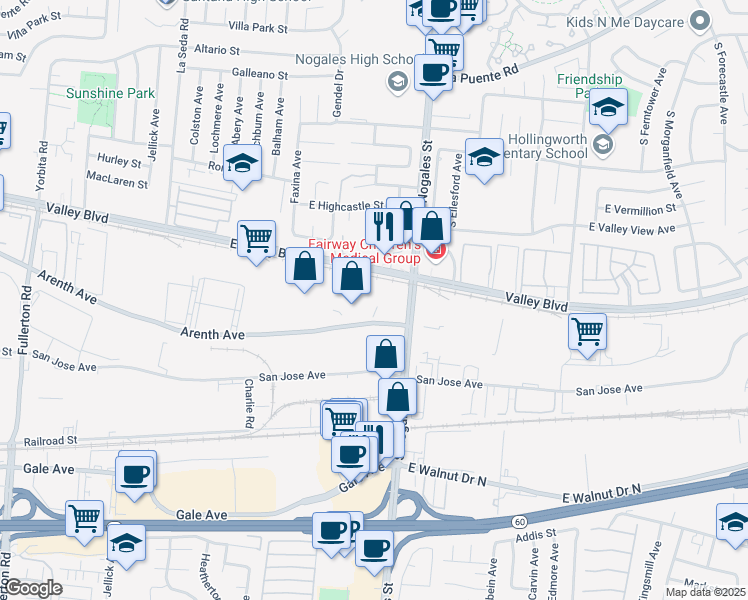748x600 pixels.
Task: Open the school marker on Friendship Park
Action: coord(608,111)
